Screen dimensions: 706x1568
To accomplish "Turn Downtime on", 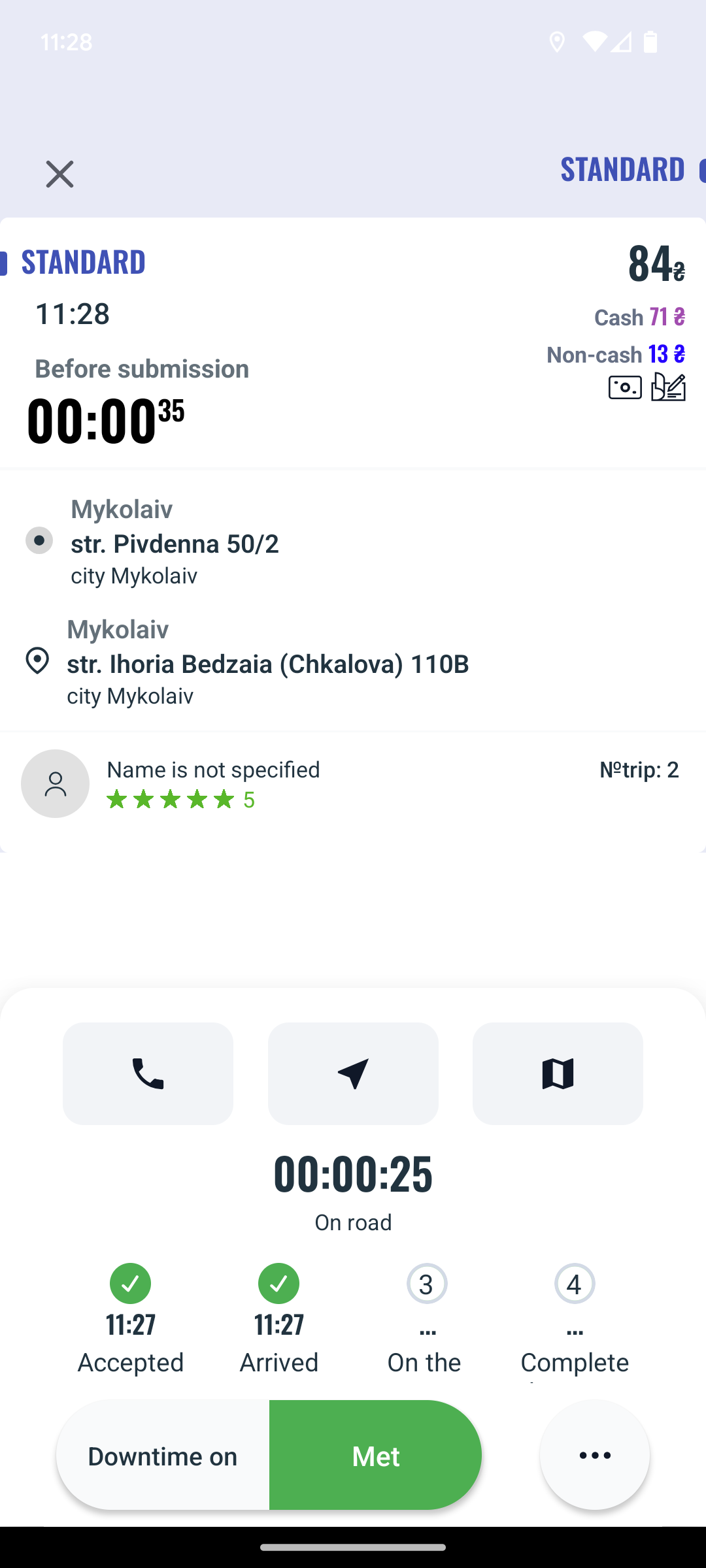I will (x=163, y=1455).
